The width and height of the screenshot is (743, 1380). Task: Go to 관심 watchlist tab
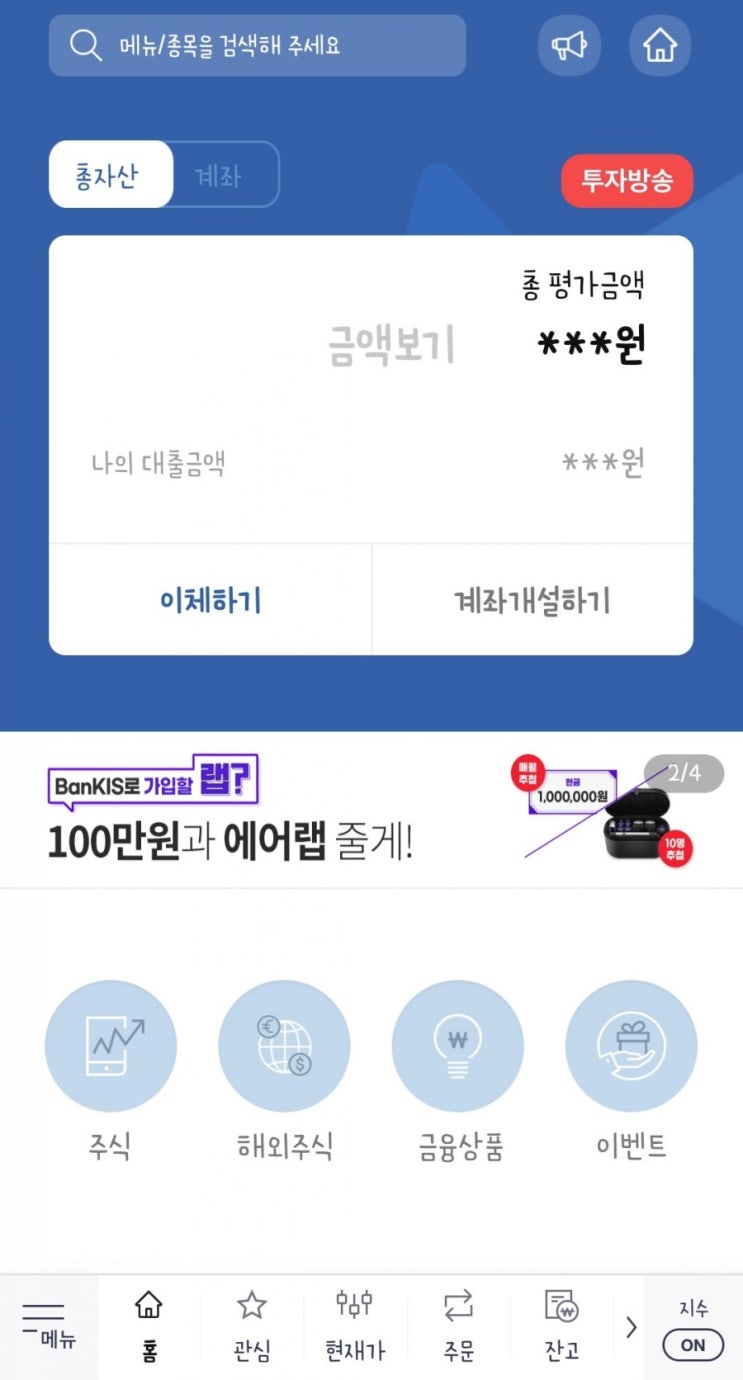[x=251, y=1326]
